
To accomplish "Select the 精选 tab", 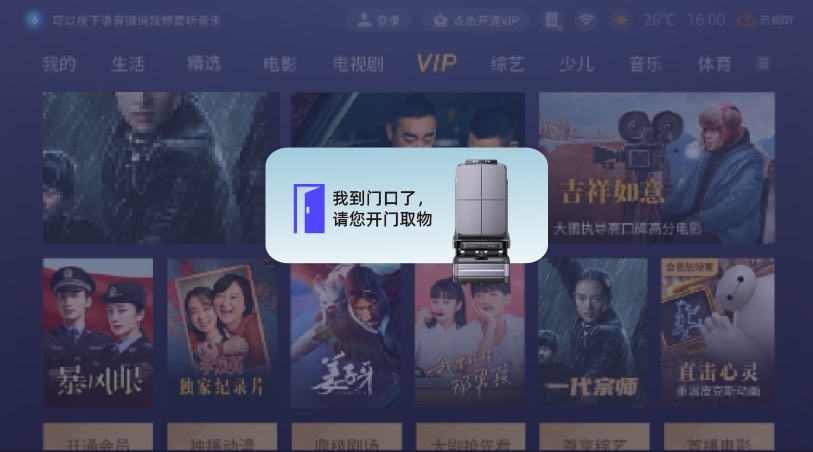I will pyautogui.click(x=203, y=64).
